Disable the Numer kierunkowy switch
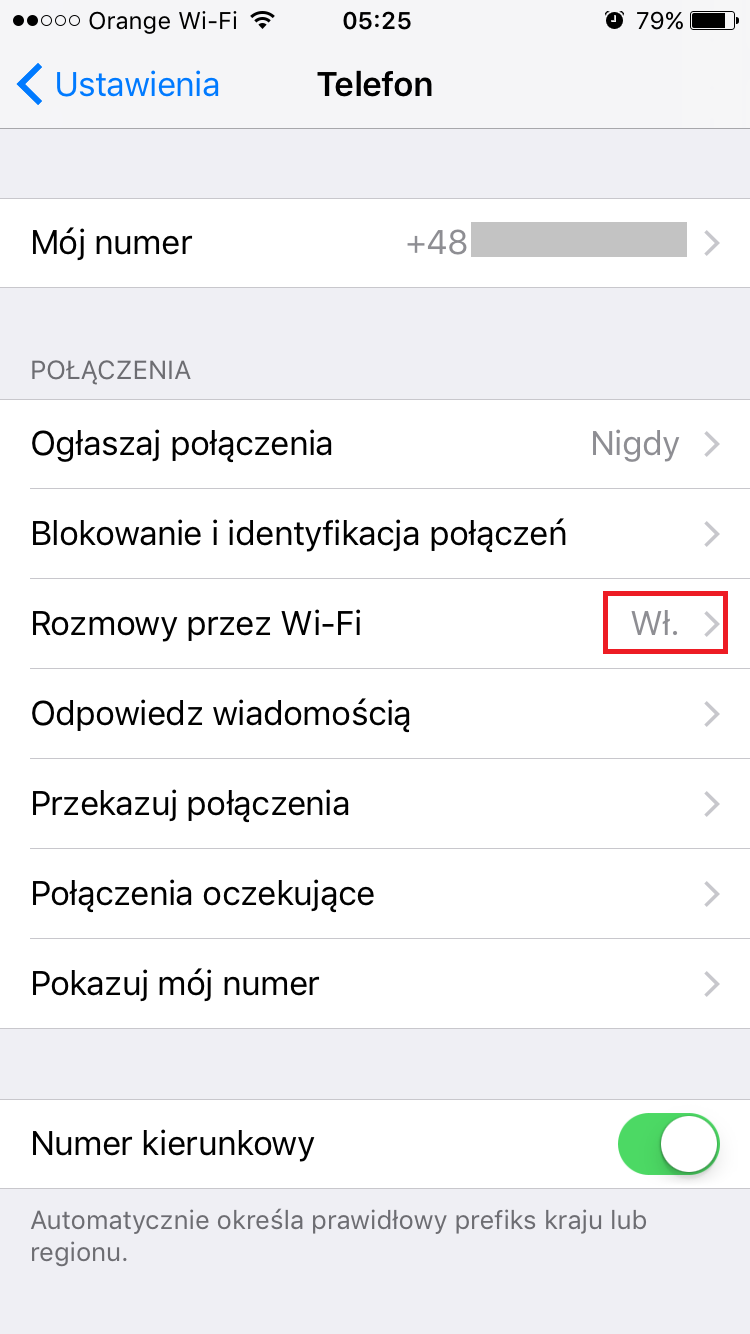 [x=669, y=1144]
